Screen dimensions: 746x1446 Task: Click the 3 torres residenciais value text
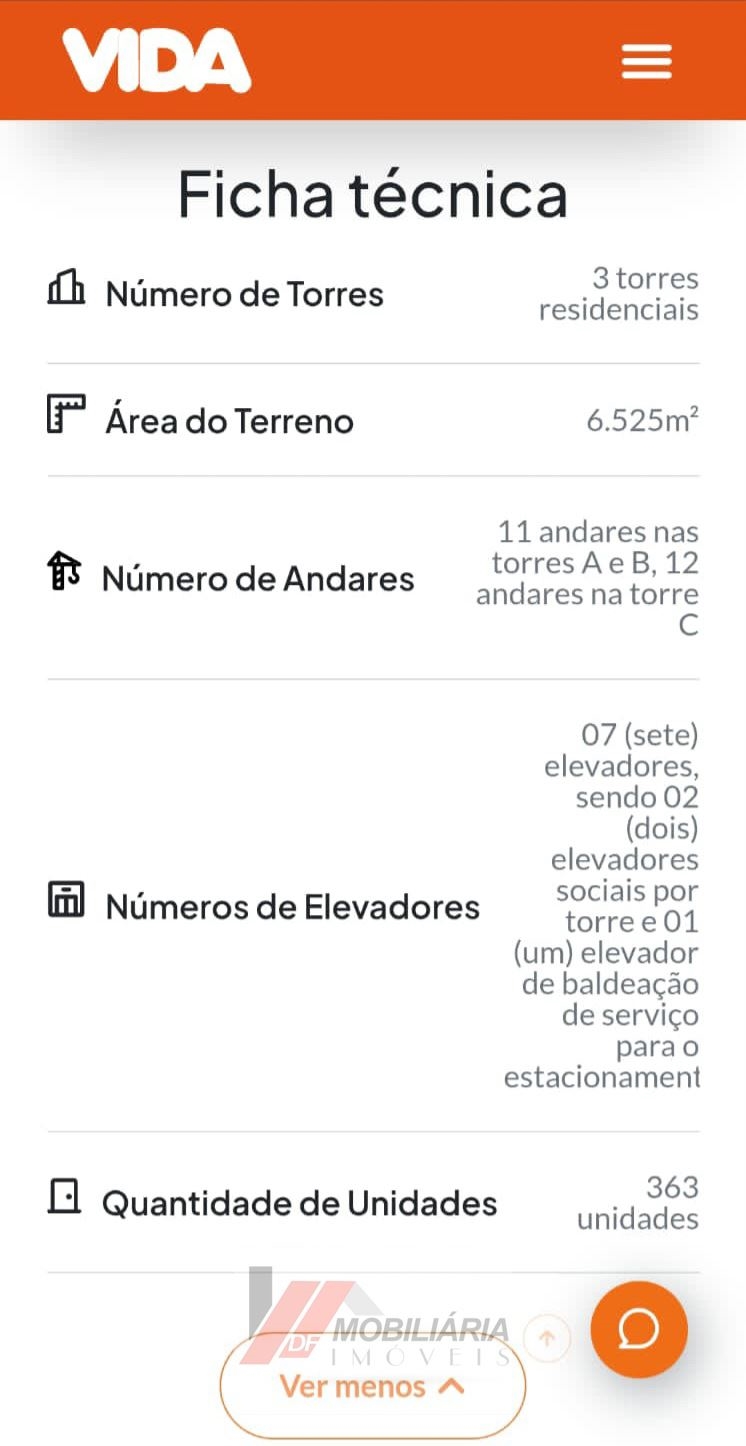[x=619, y=294]
